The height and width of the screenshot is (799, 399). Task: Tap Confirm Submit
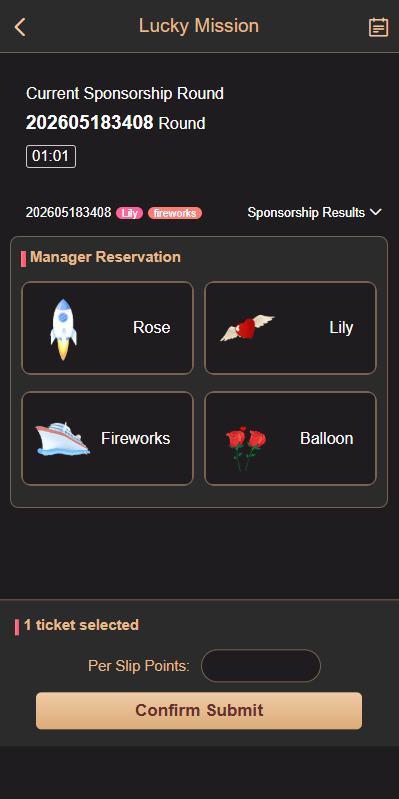(x=199, y=710)
